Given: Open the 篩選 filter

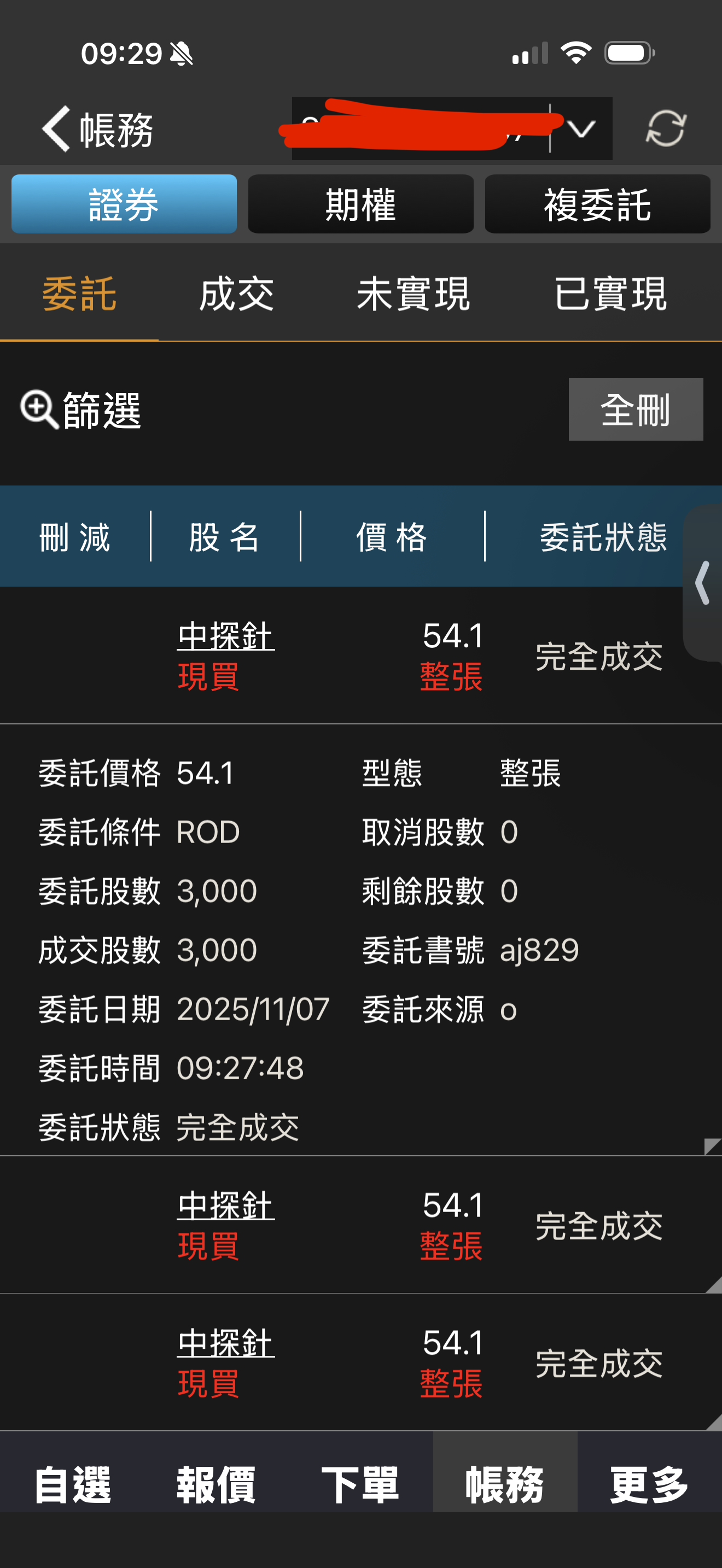Looking at the screenshot, I should pyautogui.click(x=81, y=410).
